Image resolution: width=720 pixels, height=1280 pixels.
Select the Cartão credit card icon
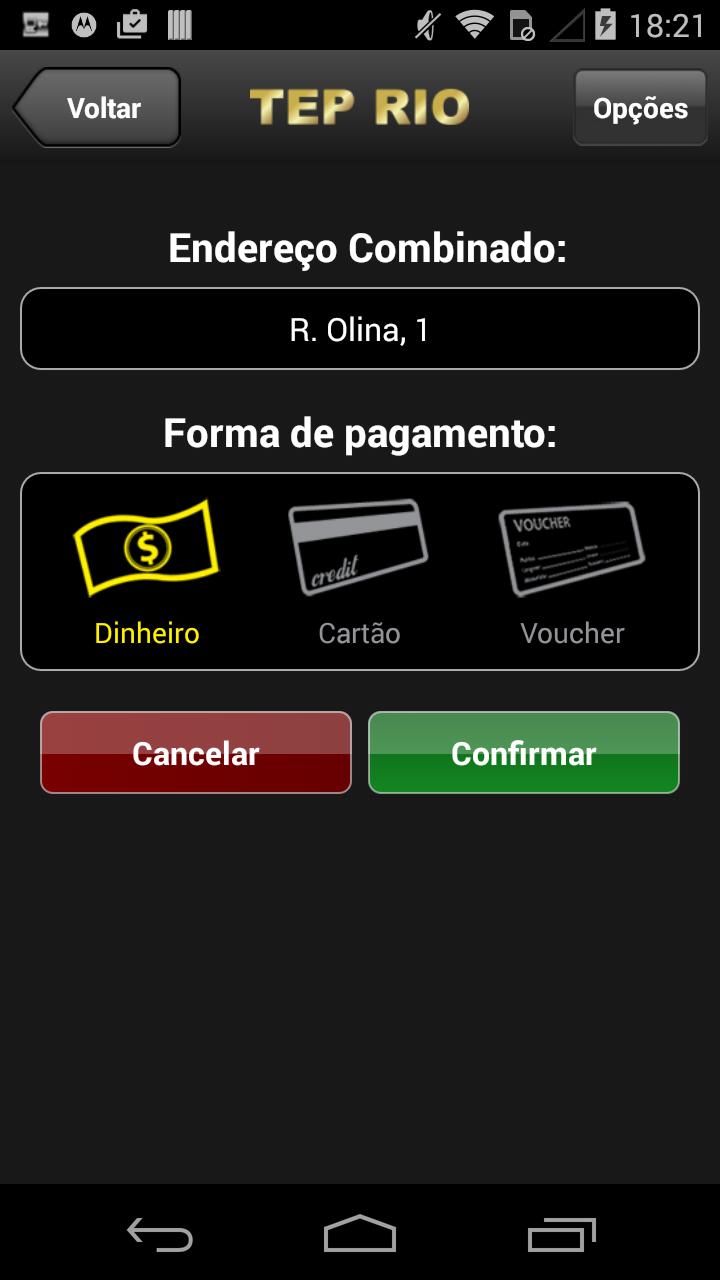[359, 545]
